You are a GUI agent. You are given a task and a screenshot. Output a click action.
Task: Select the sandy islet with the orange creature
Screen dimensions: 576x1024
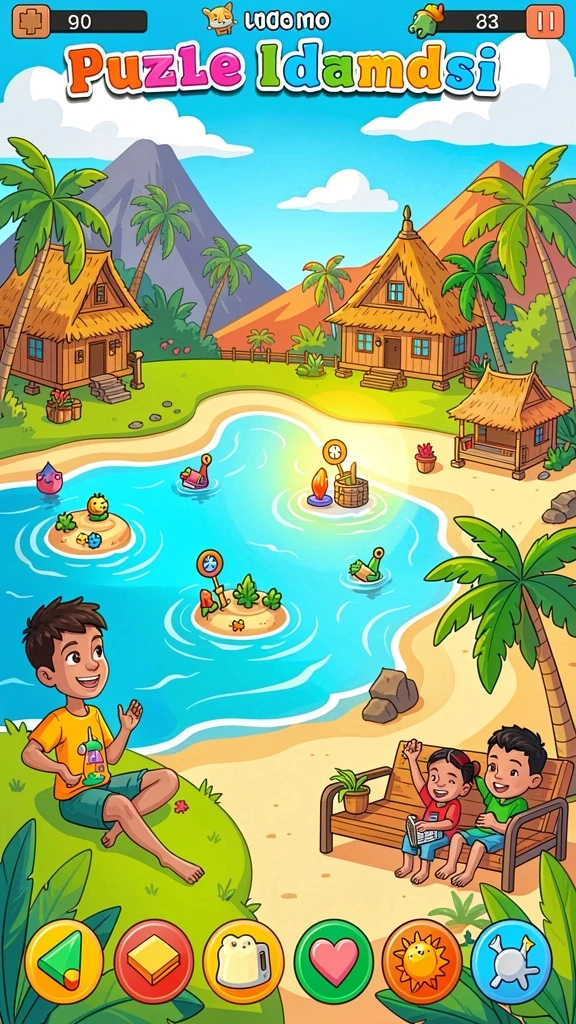coord(89,526)
